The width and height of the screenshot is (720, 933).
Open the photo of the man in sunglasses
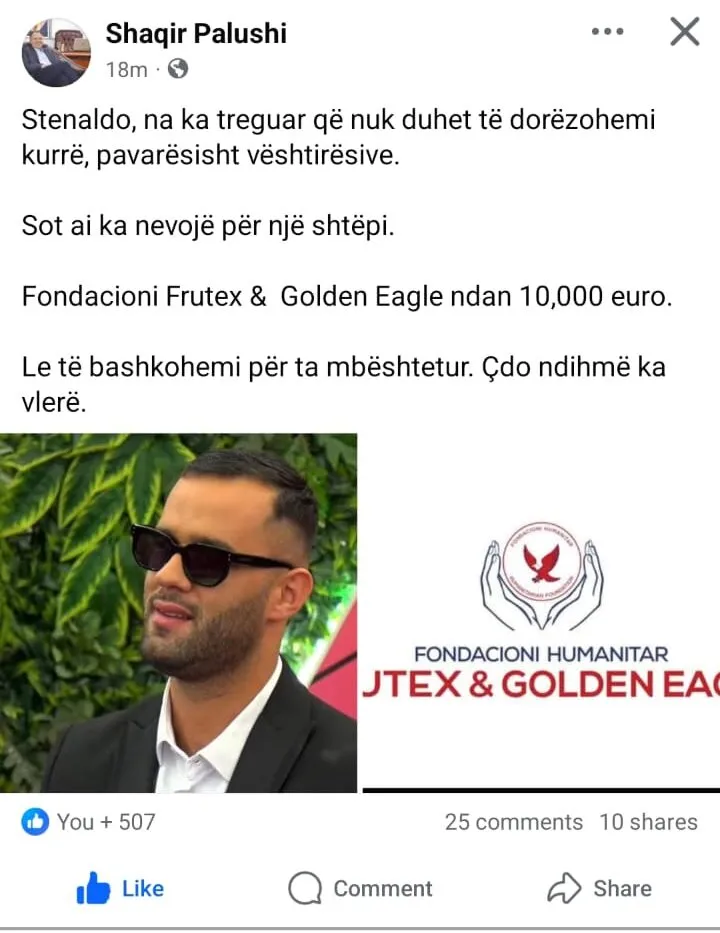coord(178,612)
